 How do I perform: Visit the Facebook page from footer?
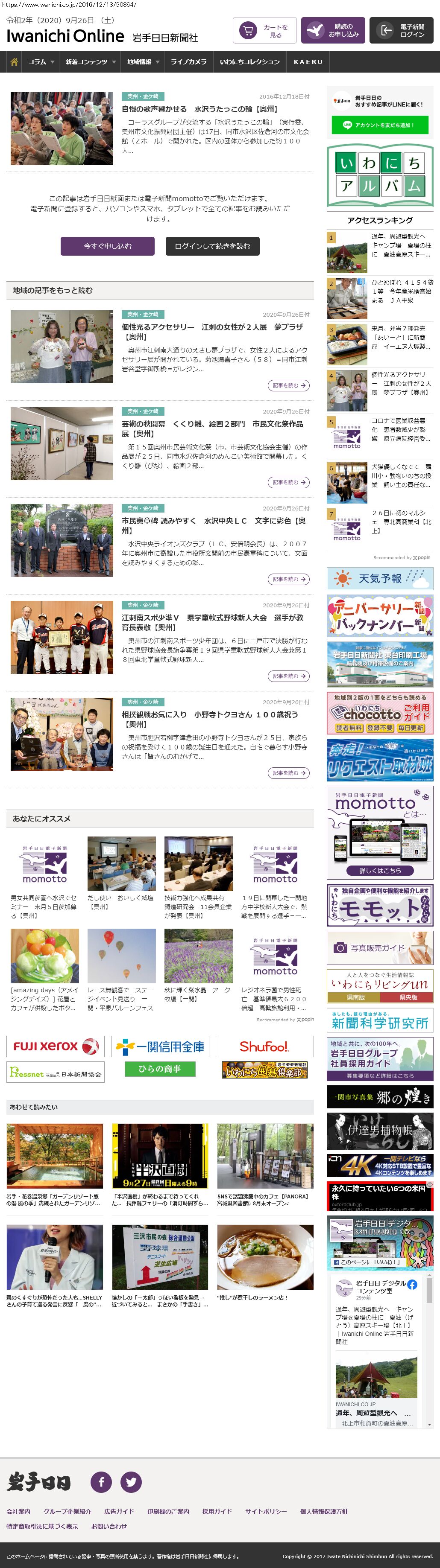click(101, 1481)
